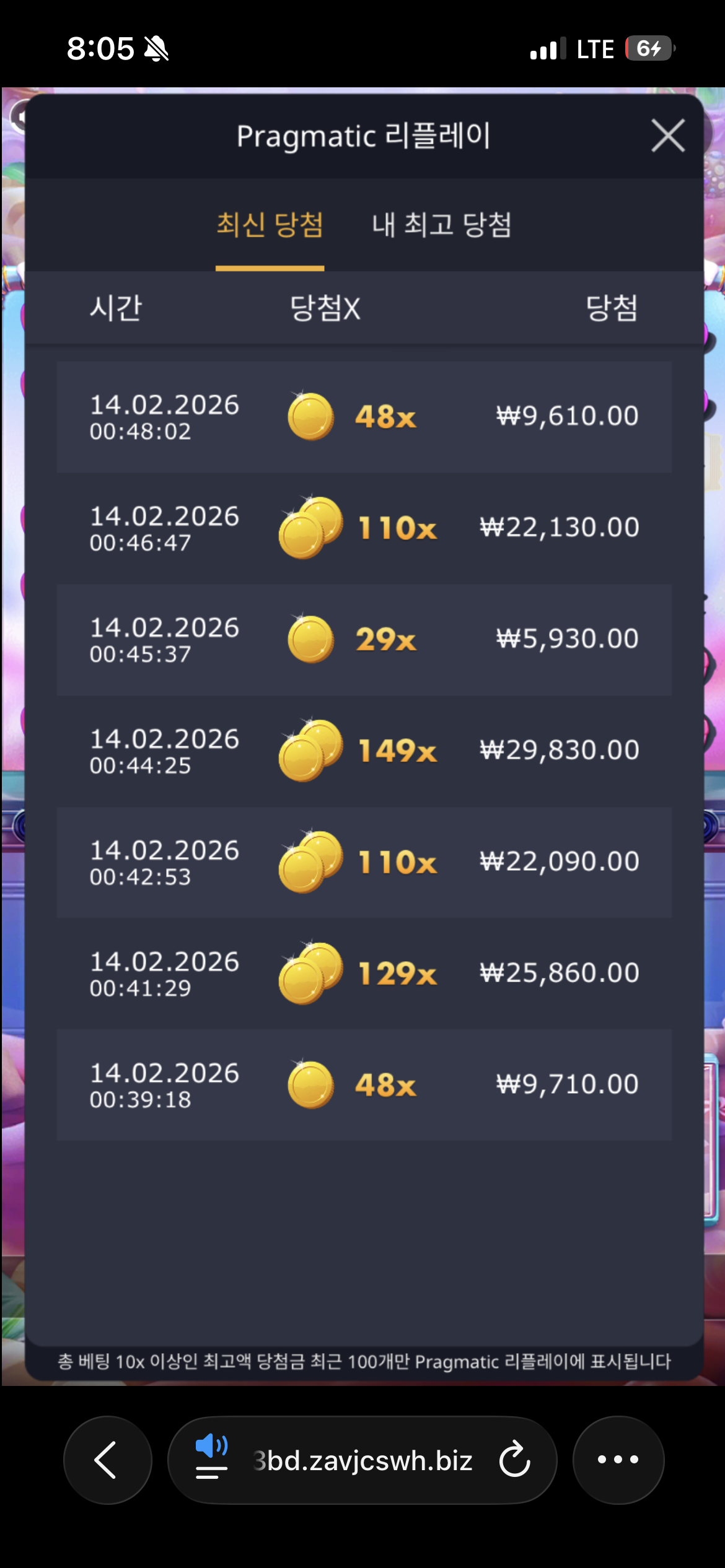Image resolution: width=725 pixels, height=1568 pixels.
Task: Open the 48x replay from 00:48:02
Action: click(364, 417)
